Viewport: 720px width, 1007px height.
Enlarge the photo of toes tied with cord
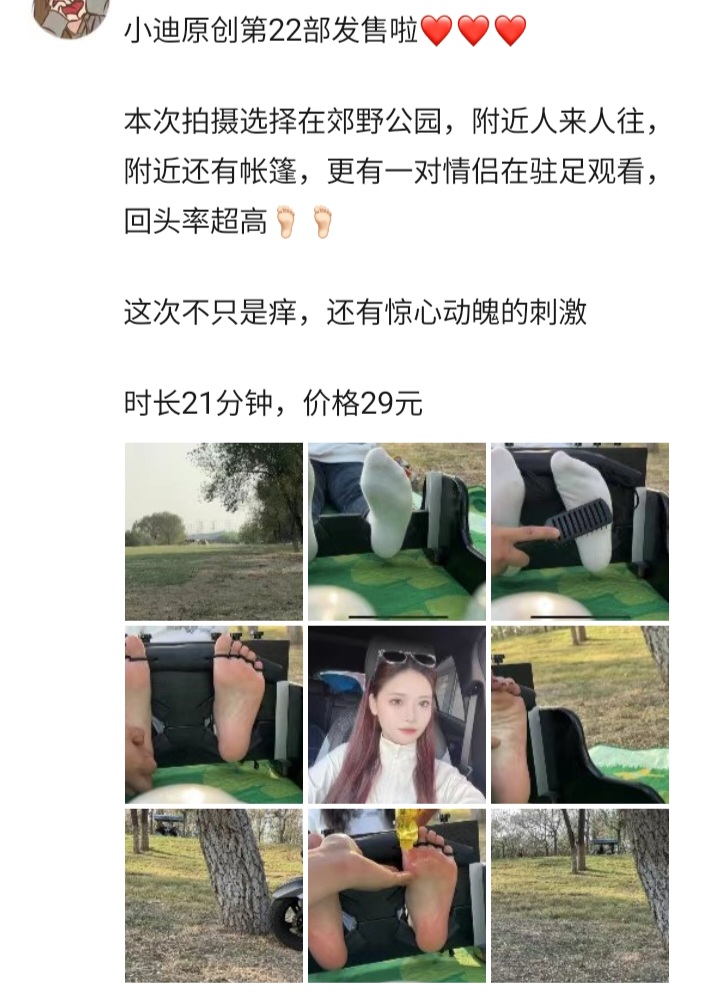pyautogui.click(x=213, y=714)
